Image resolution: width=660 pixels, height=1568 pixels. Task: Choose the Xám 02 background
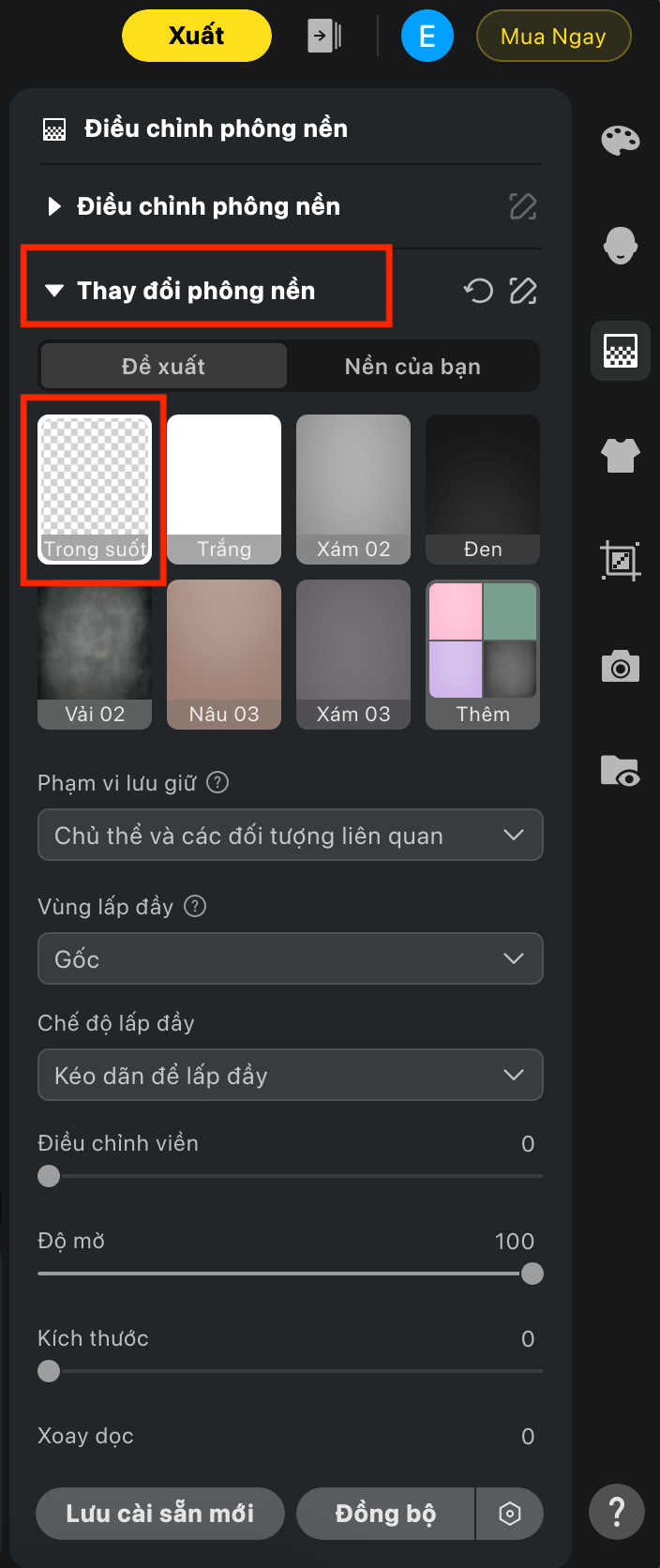[x=353, y=489]
